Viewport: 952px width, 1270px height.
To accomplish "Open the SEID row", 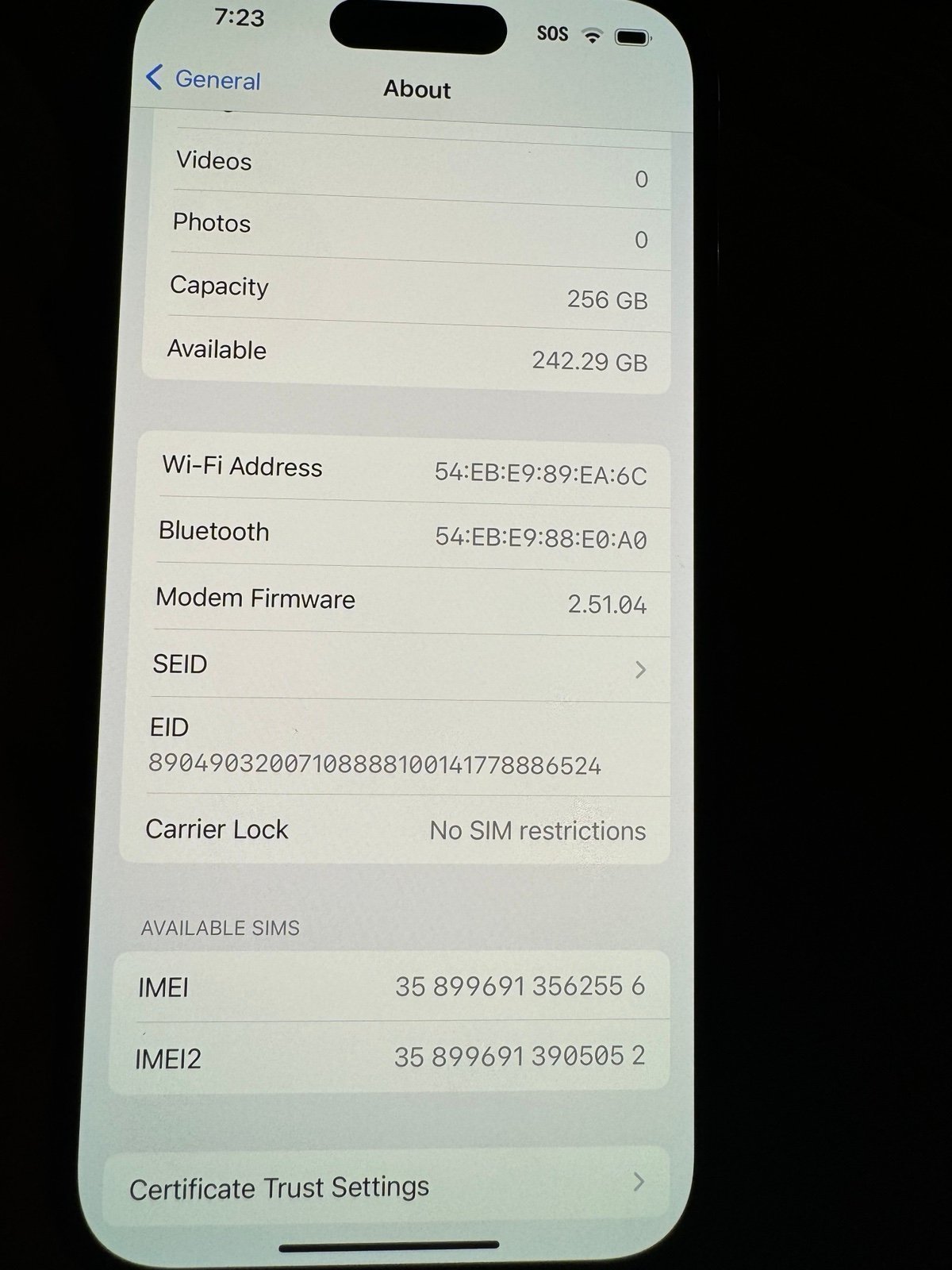I will (397, 666).
